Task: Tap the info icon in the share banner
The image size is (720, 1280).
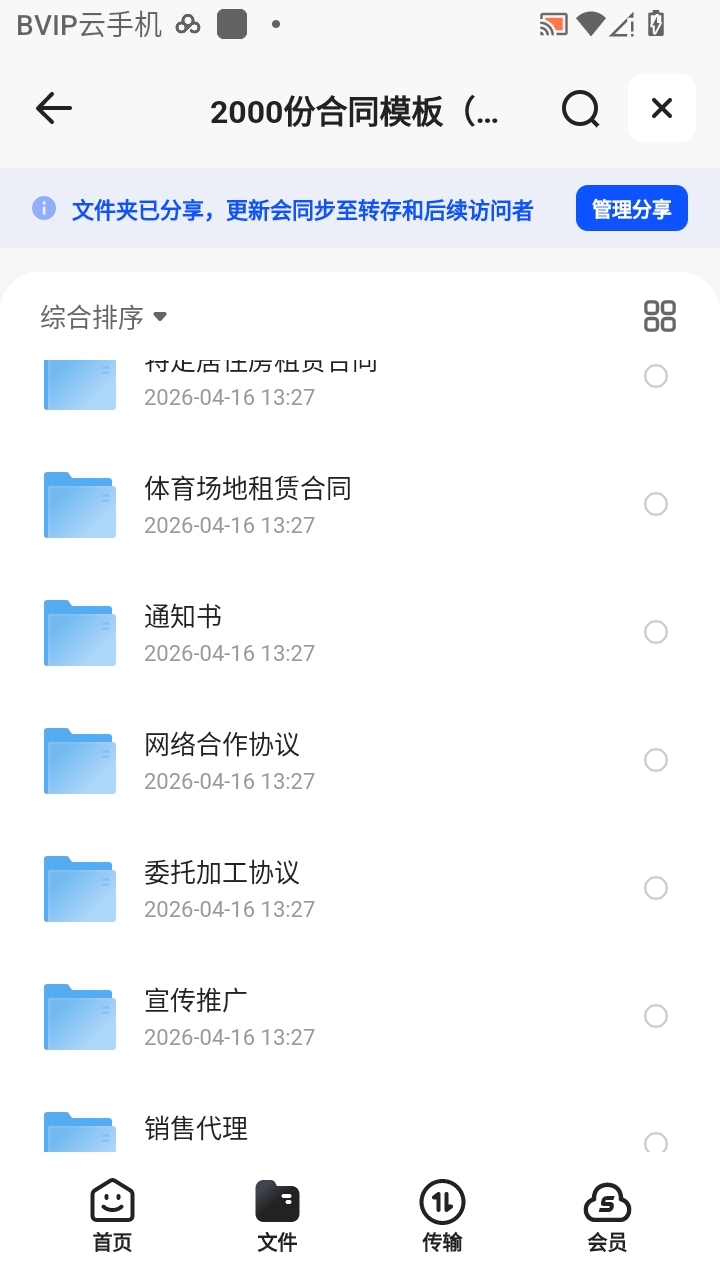Action: click(x=44, y=207)
